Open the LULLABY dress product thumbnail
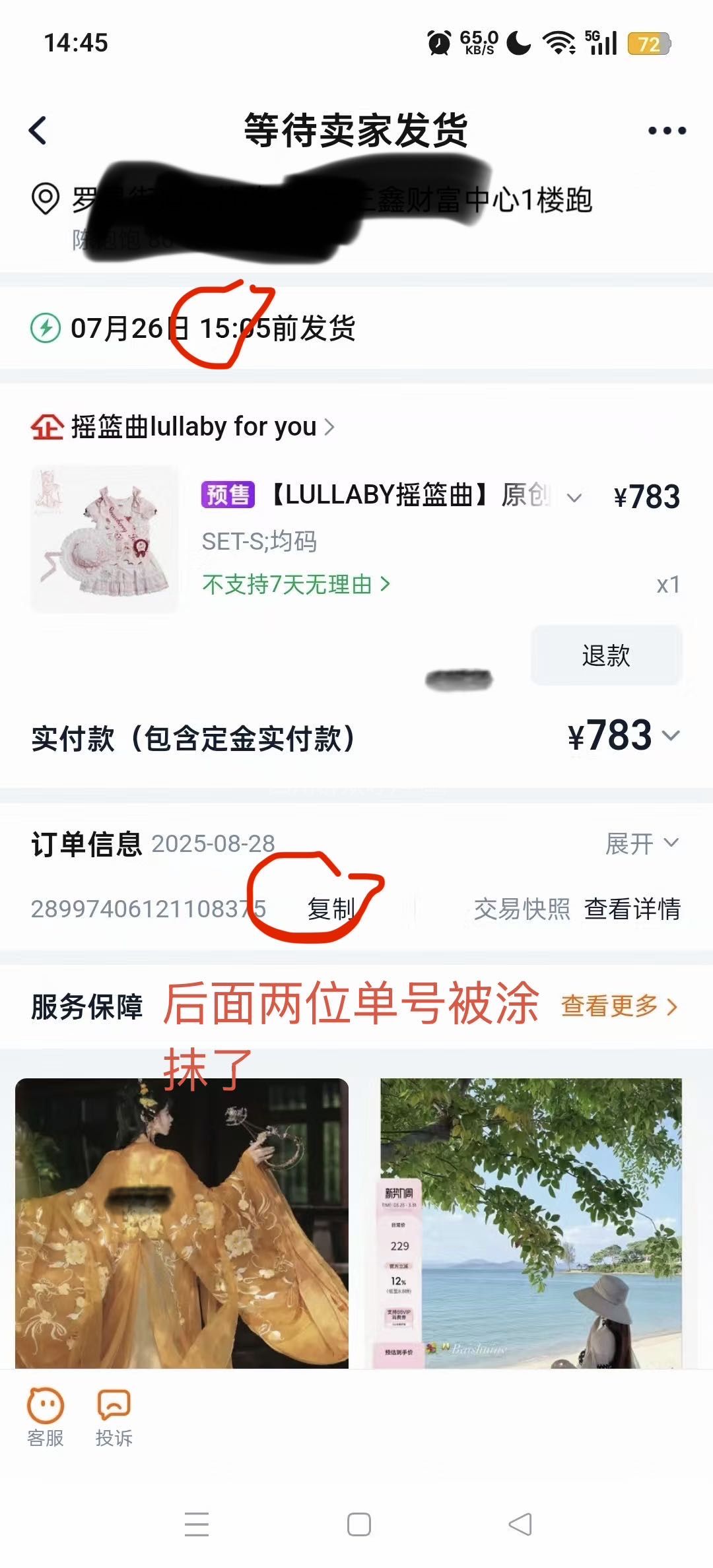713x1568 pixels. [x=105, y=539]
